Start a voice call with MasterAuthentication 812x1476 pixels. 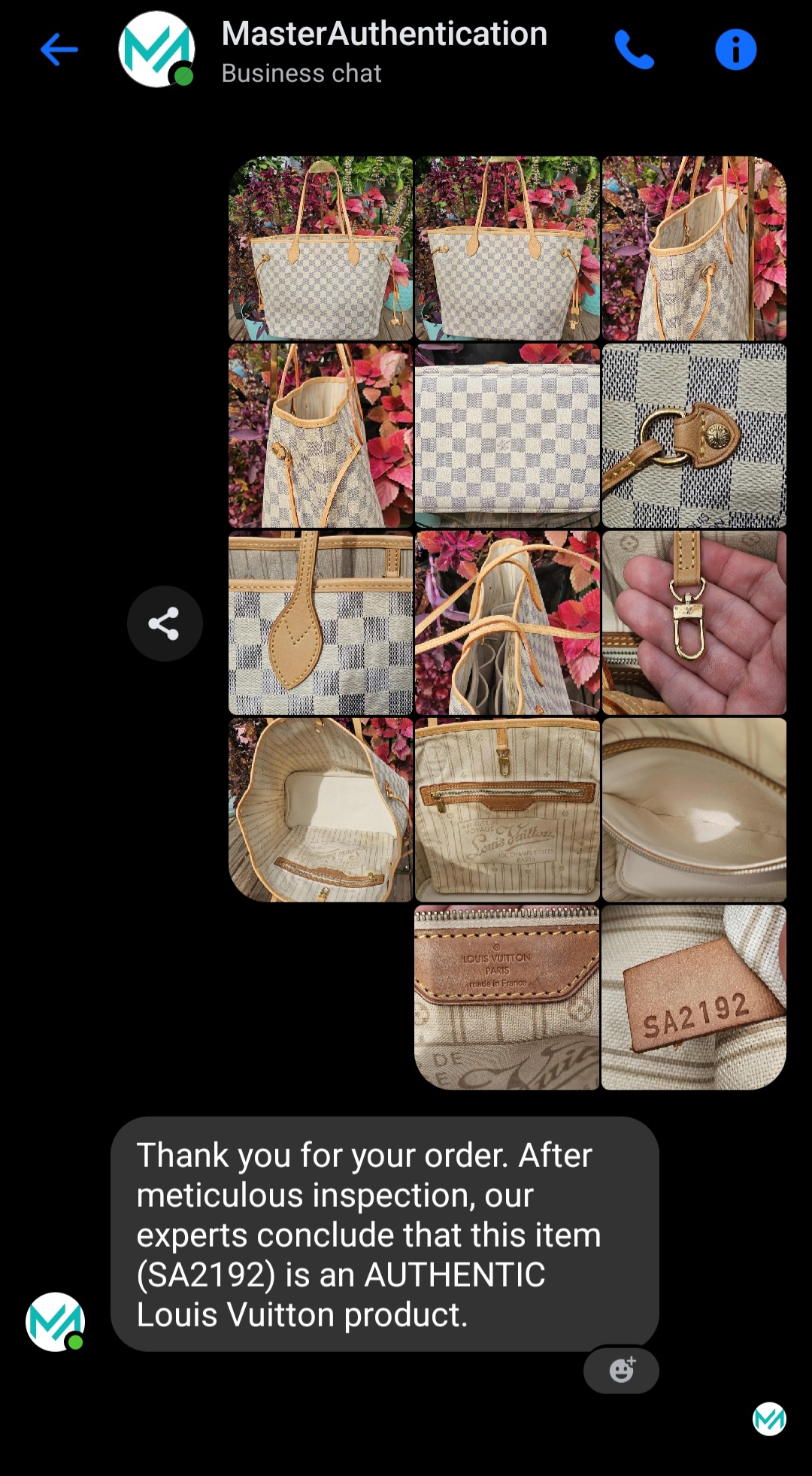tap(634, 50)
